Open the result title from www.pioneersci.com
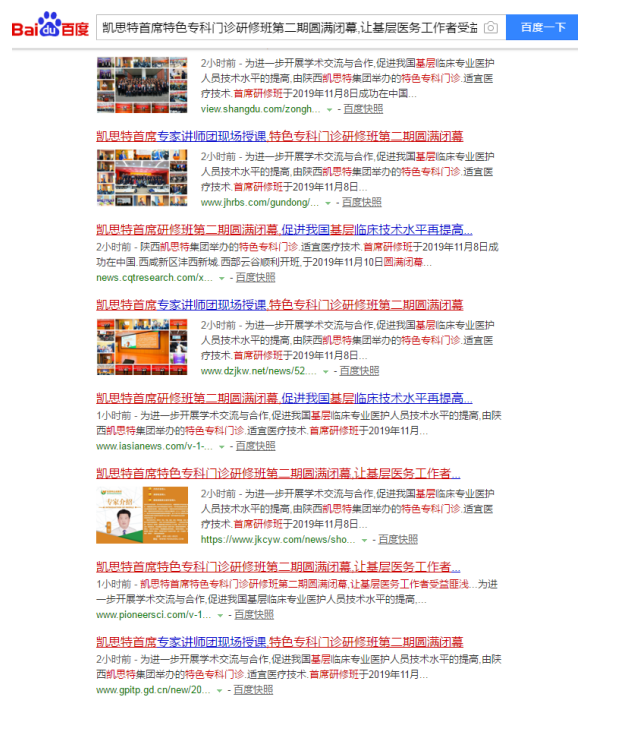 pos(278,566)
